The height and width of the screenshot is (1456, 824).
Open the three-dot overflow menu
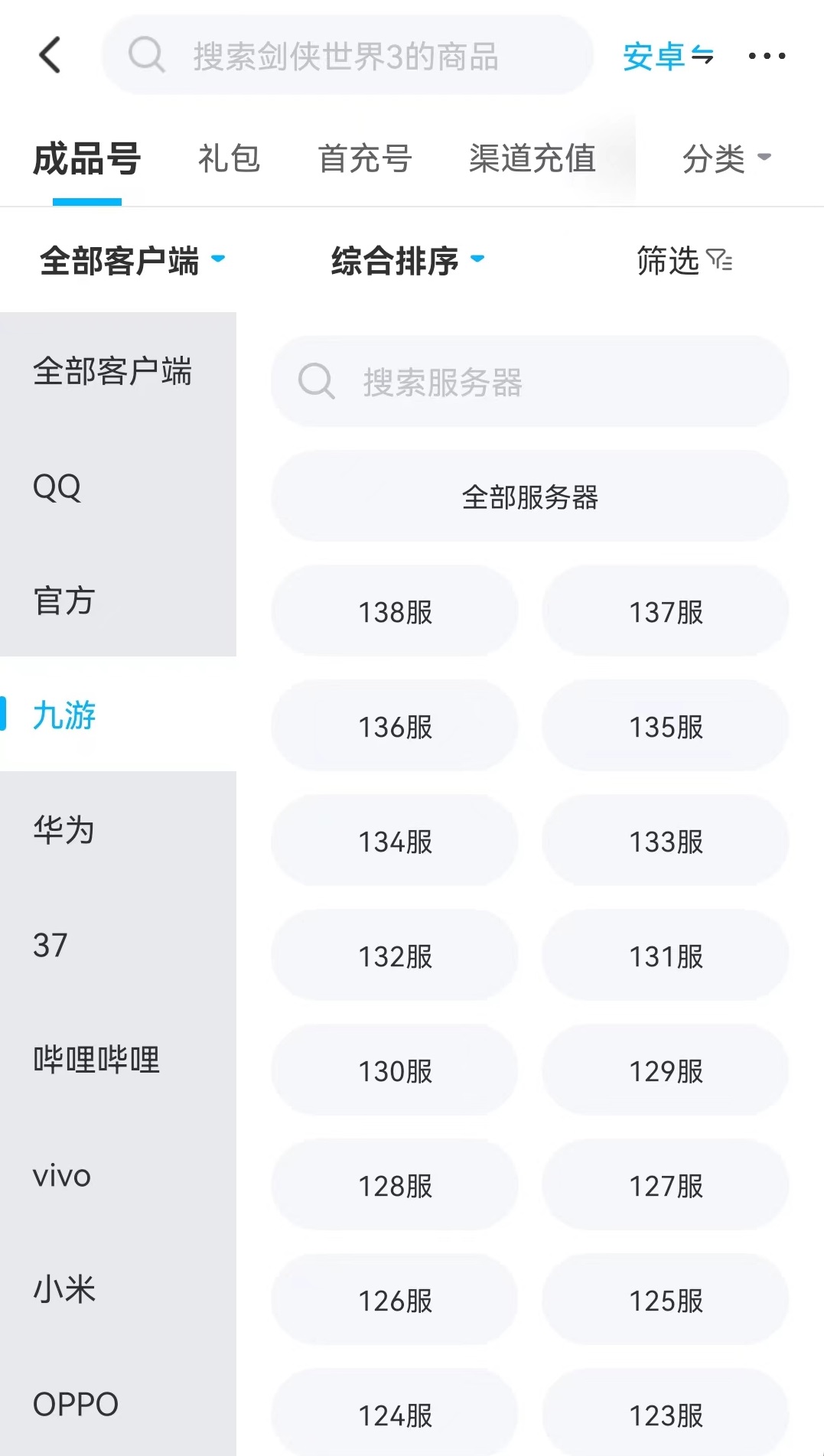point(767,56)
